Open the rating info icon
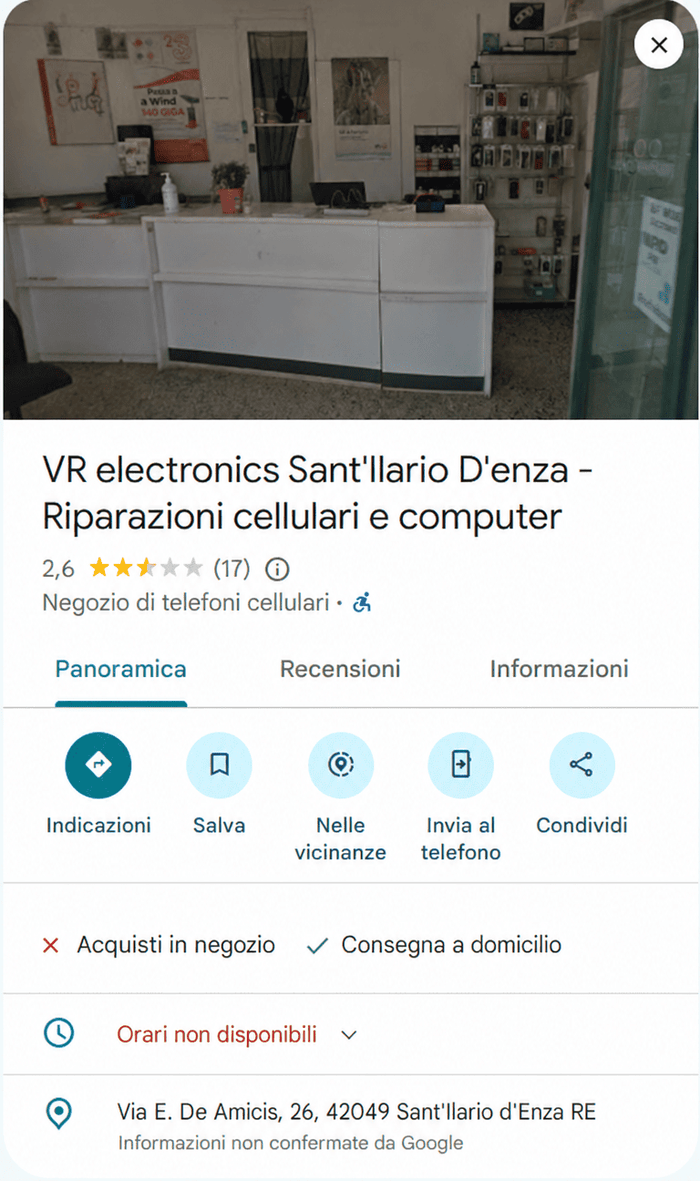The image size is (700, 1181). [x=277, y=569]
